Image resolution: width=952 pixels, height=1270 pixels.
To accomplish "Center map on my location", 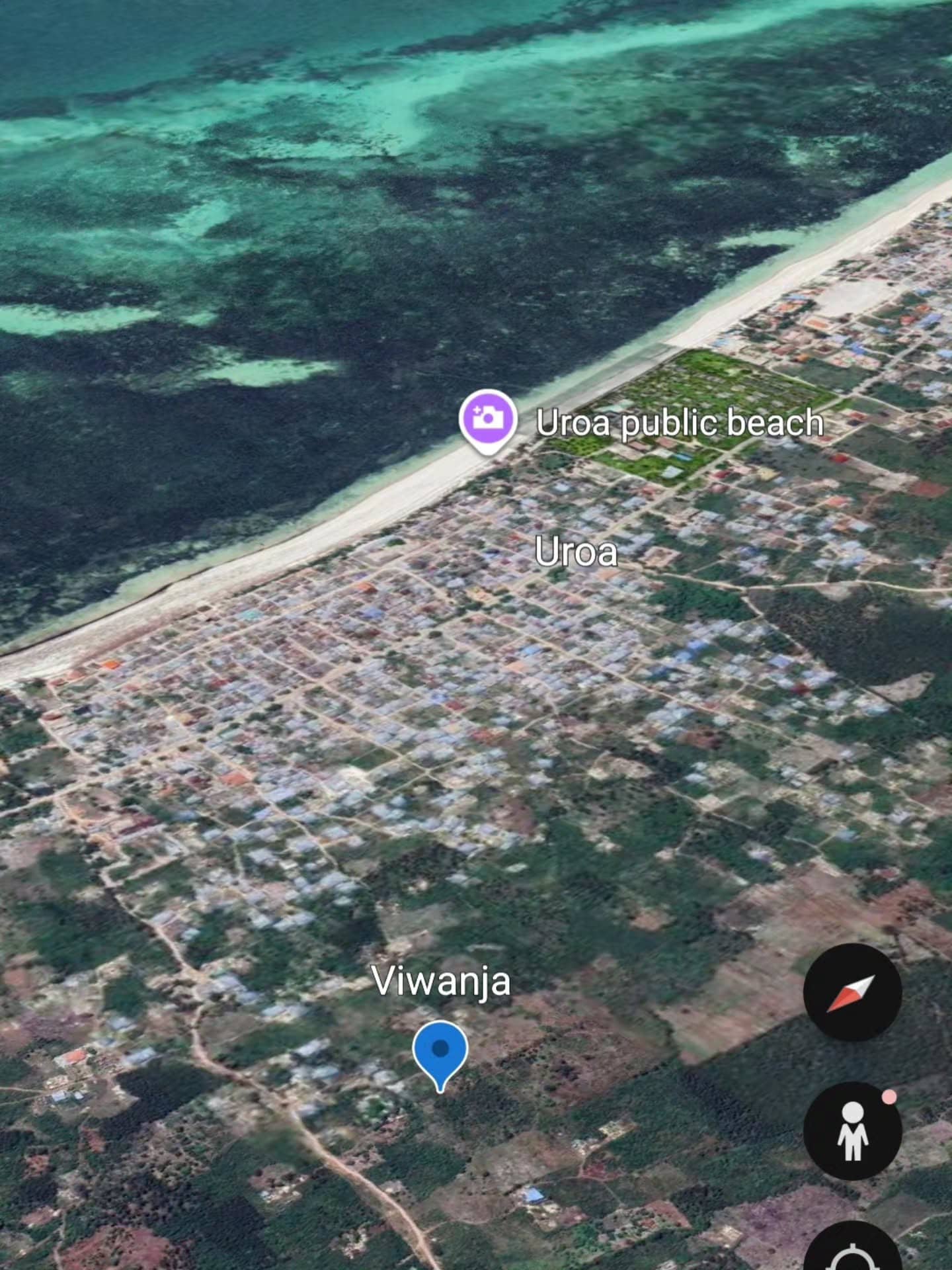I will (x=852, y=1247).
